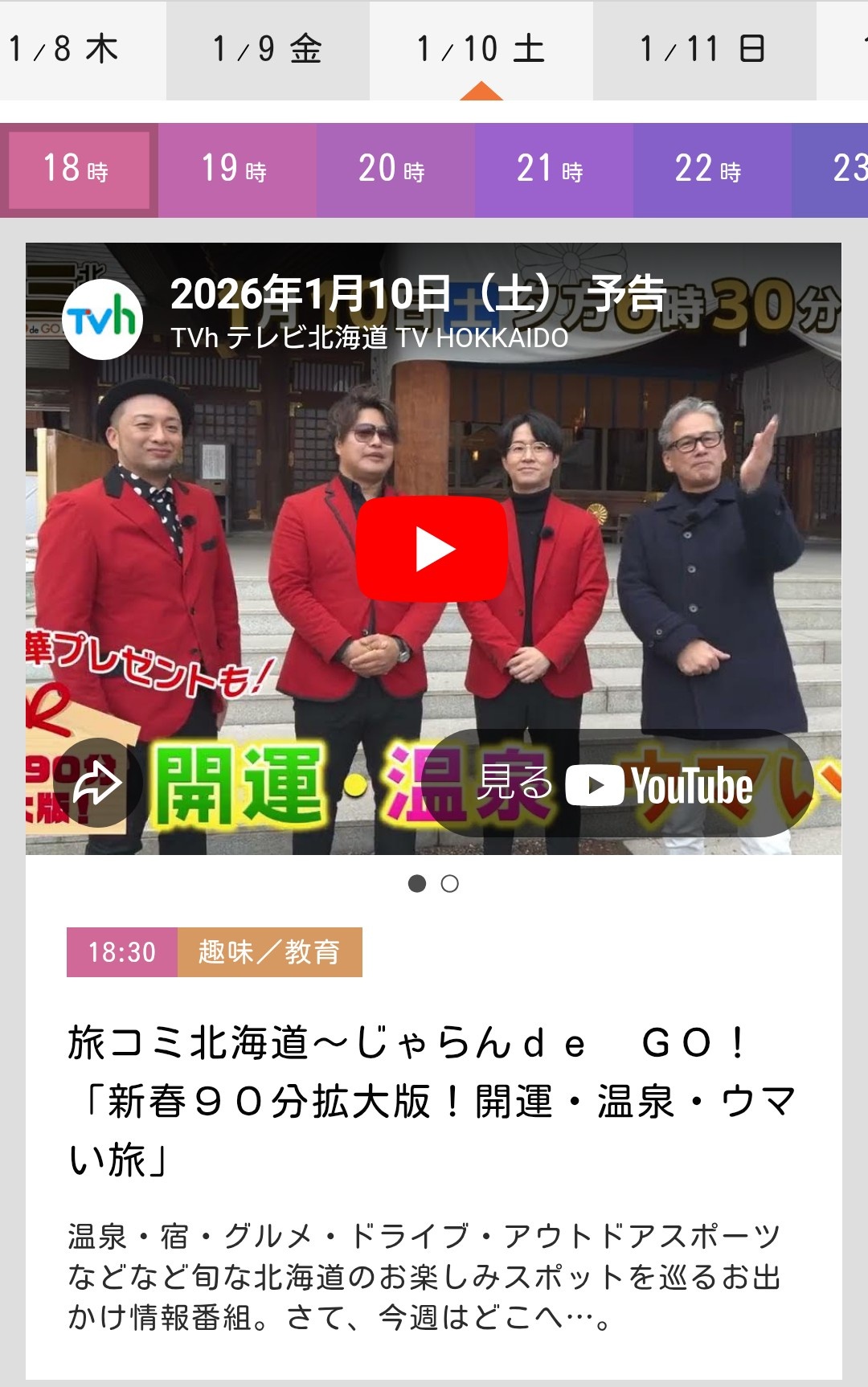This screenshot has height=1387, width=868.
Task: Switch to the 1/11 Sunday date tab
Action: pyautogui.click(x=703, y=50)
